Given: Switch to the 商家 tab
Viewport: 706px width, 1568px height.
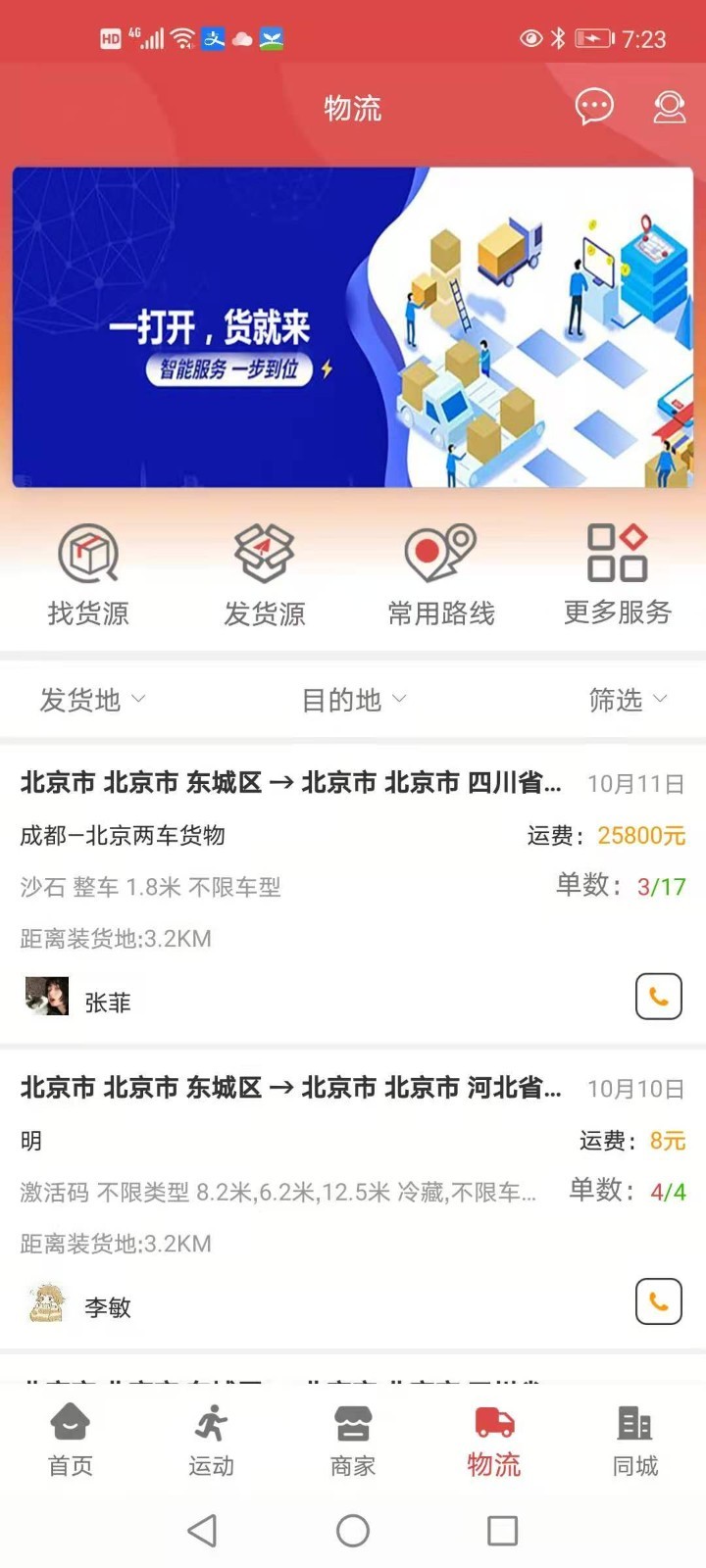Looking at the screenshot, I should pos(353,1439).
